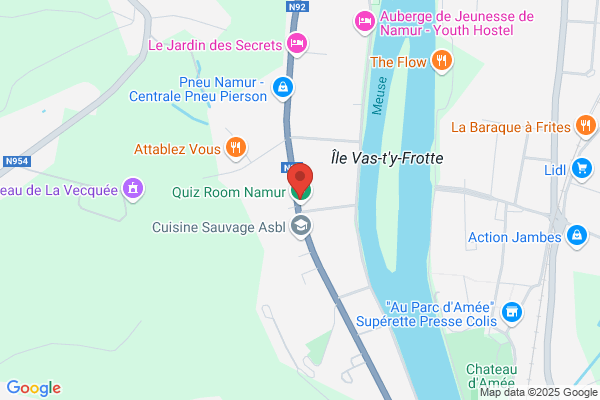Image resolution: width=600 pixels, height=400 pixels.
Task: Open Auberge de Jeunesse de Namur hostel marker
Action: coord(364,21)
